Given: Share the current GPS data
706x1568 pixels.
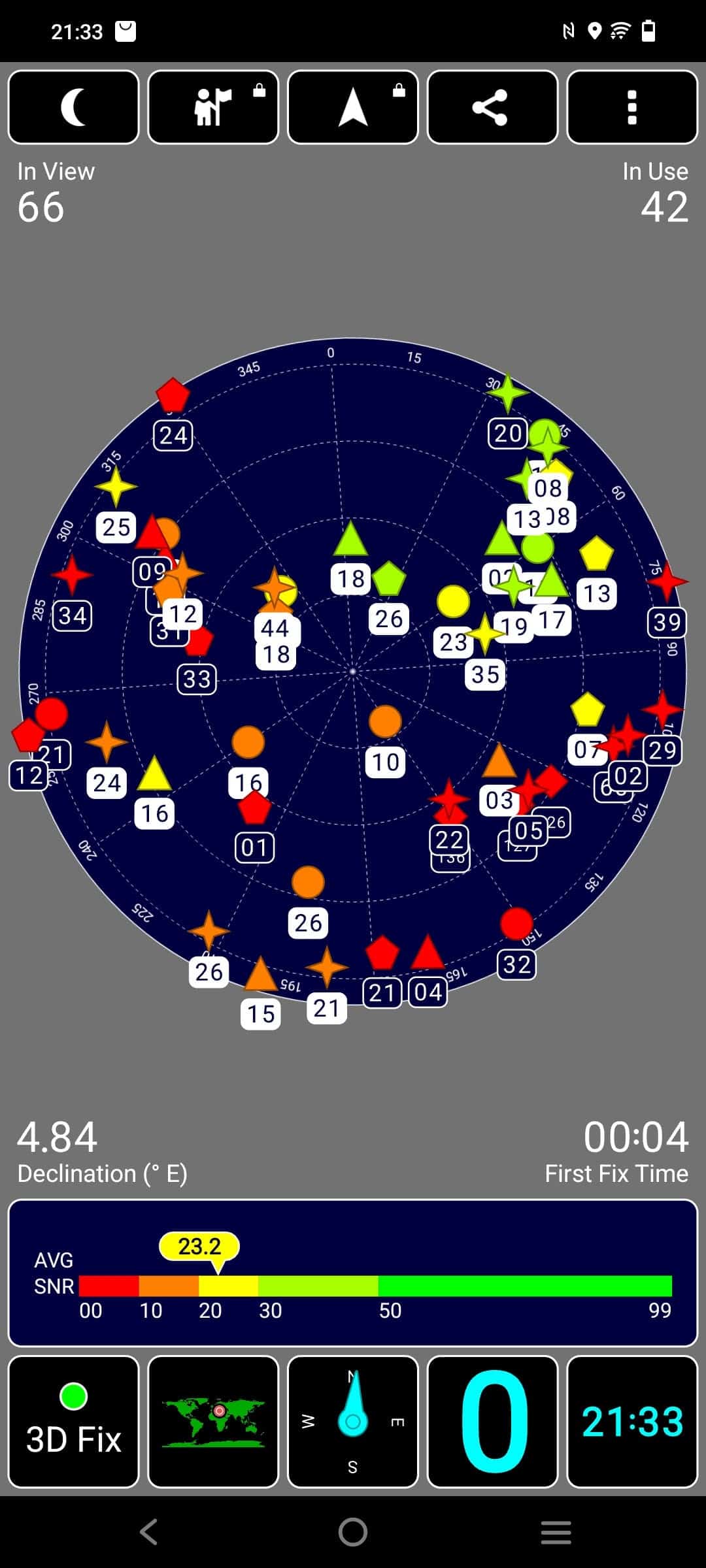Looking at the screenshot, I should click(492, 107).
